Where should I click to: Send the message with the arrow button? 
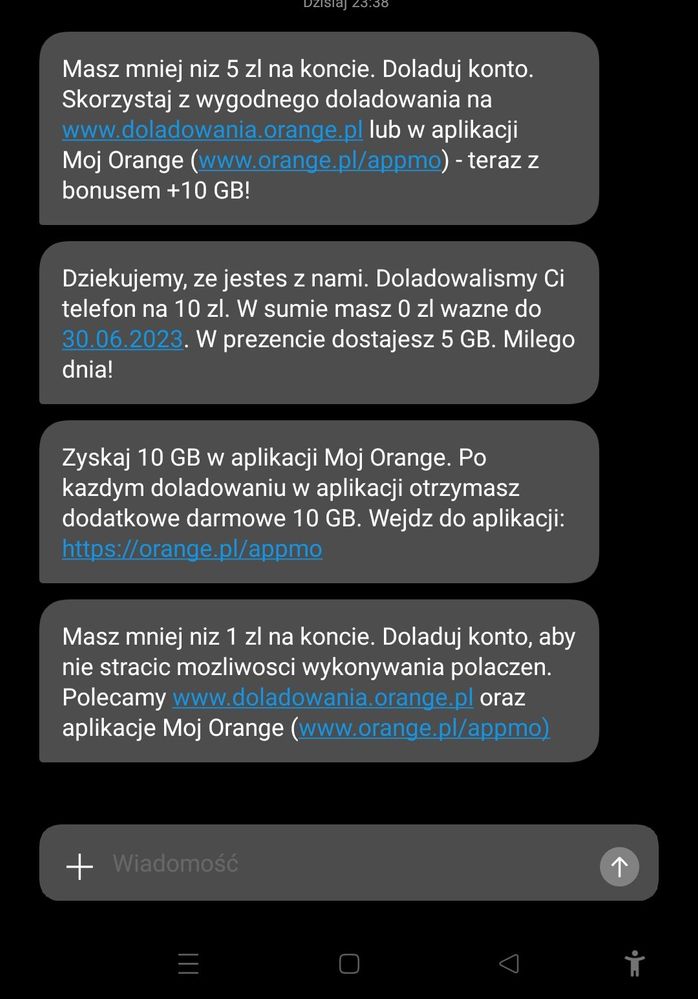click(619, 866)
